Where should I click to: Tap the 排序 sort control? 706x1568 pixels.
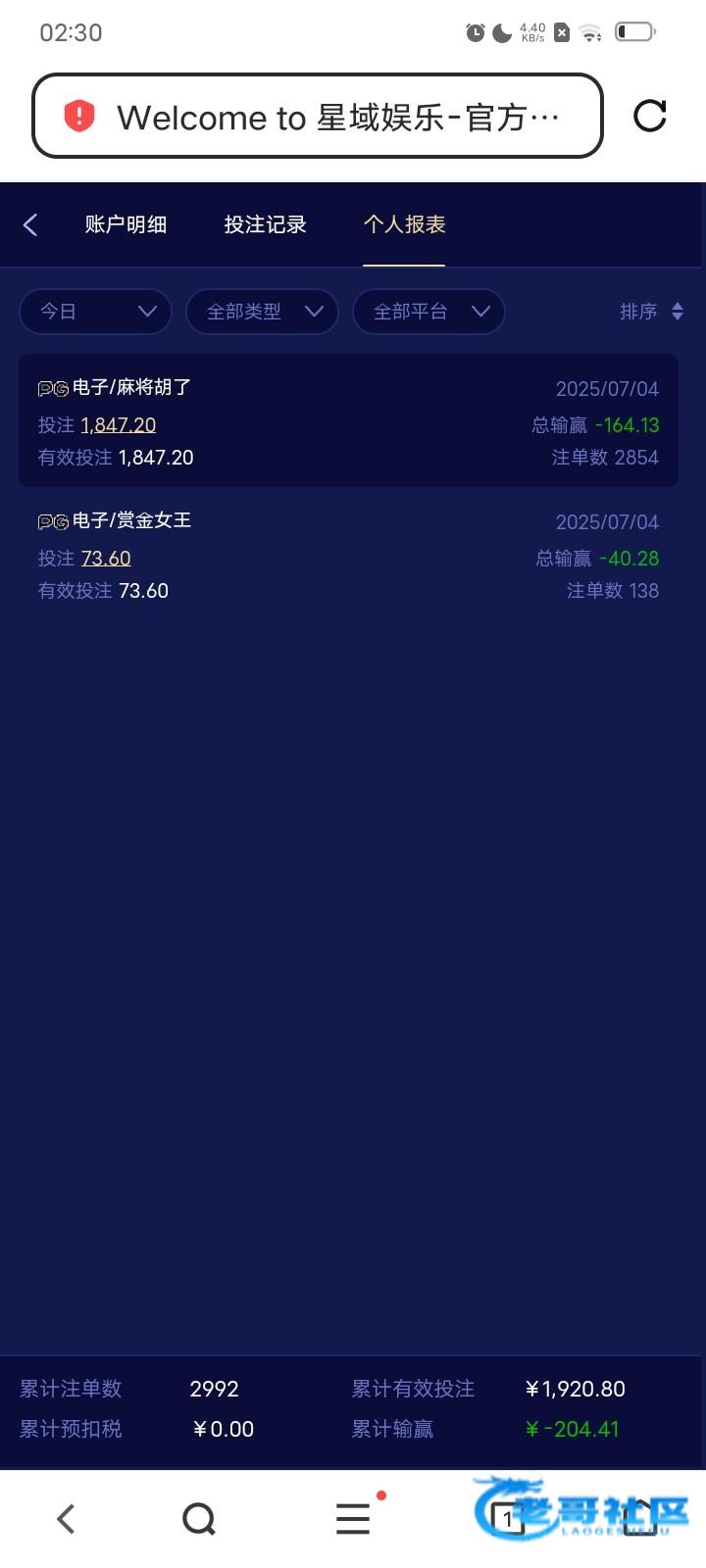(x=652, y=312)
